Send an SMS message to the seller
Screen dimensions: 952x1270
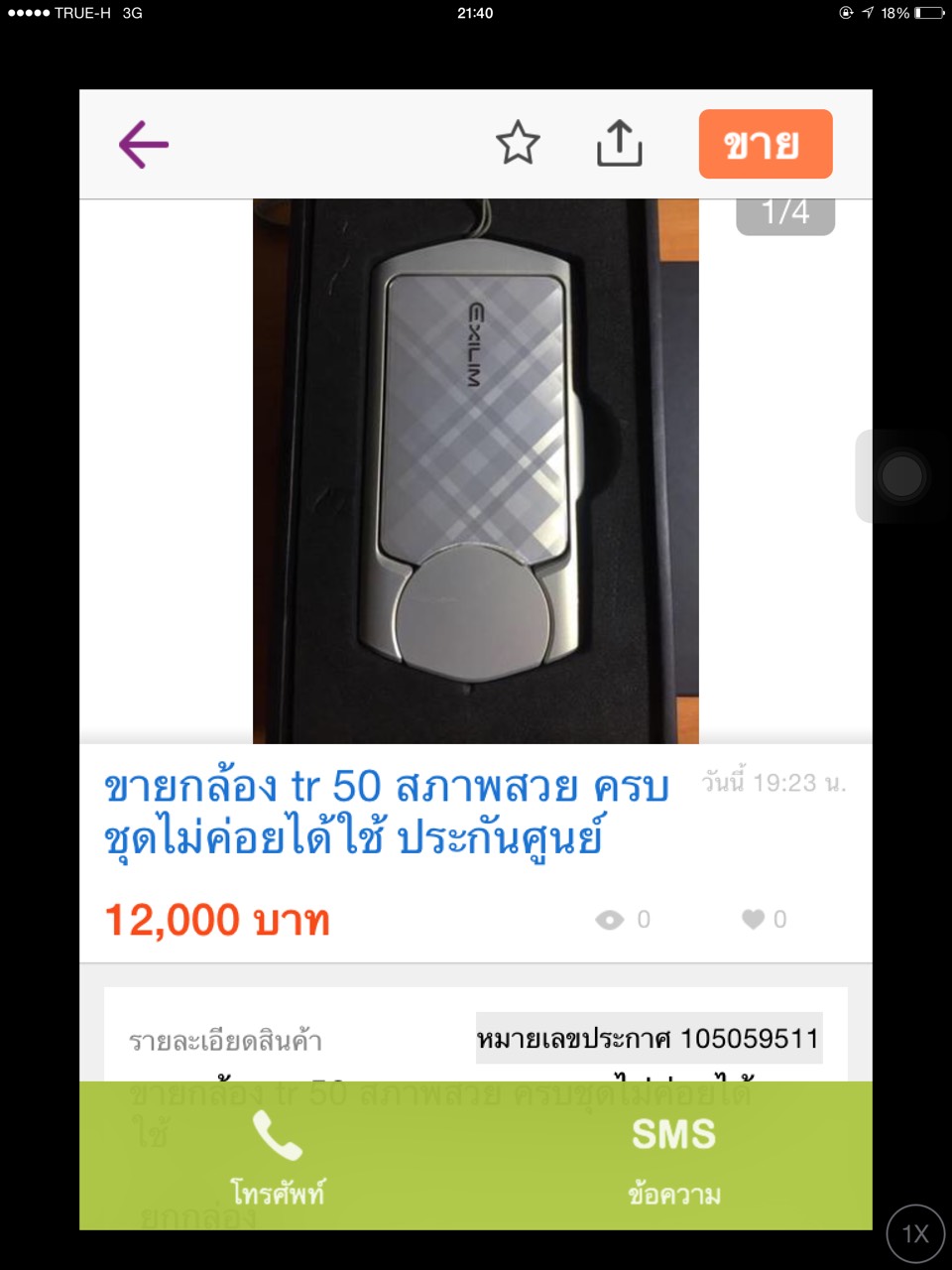pyautogui.click(x=674, y=1157)
